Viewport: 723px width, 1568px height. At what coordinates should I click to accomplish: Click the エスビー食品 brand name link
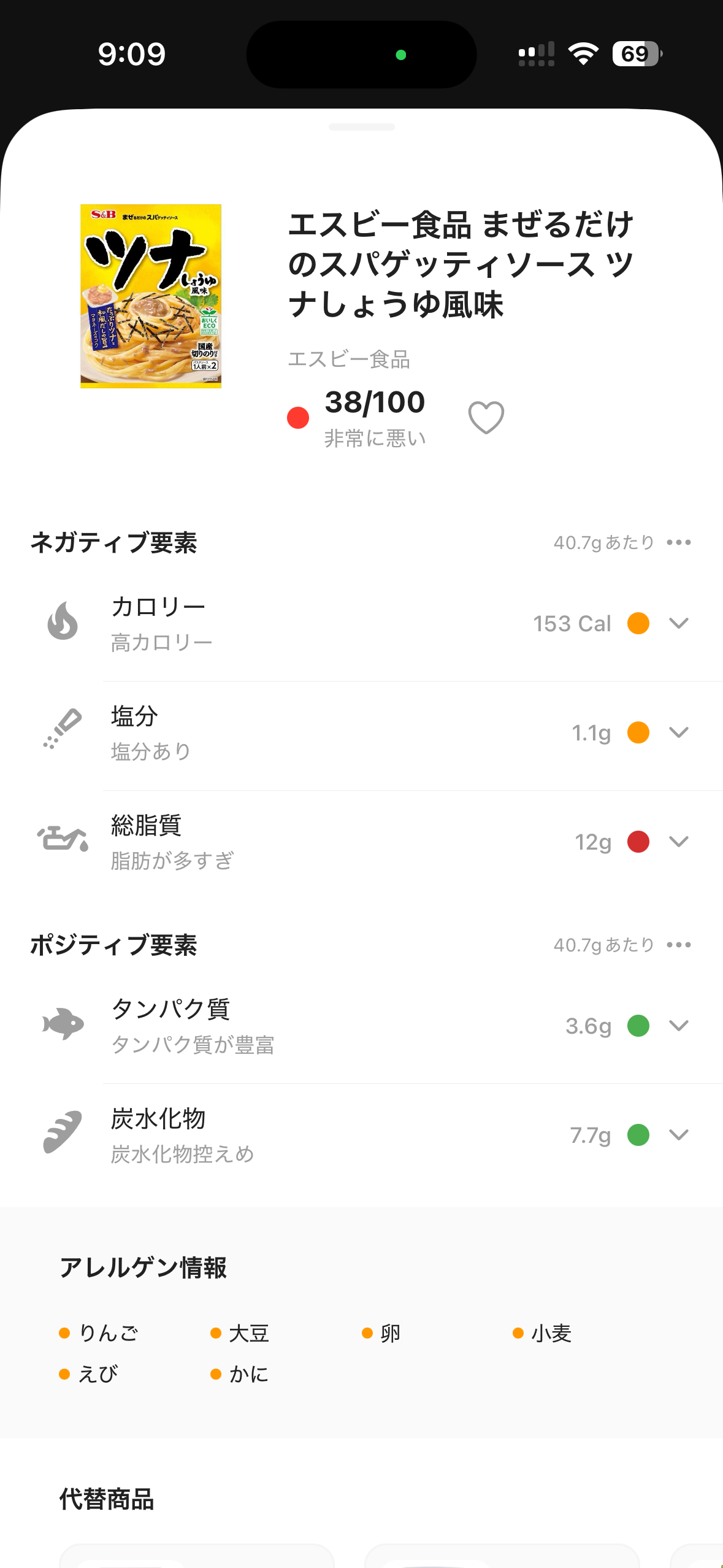[350, 361]
